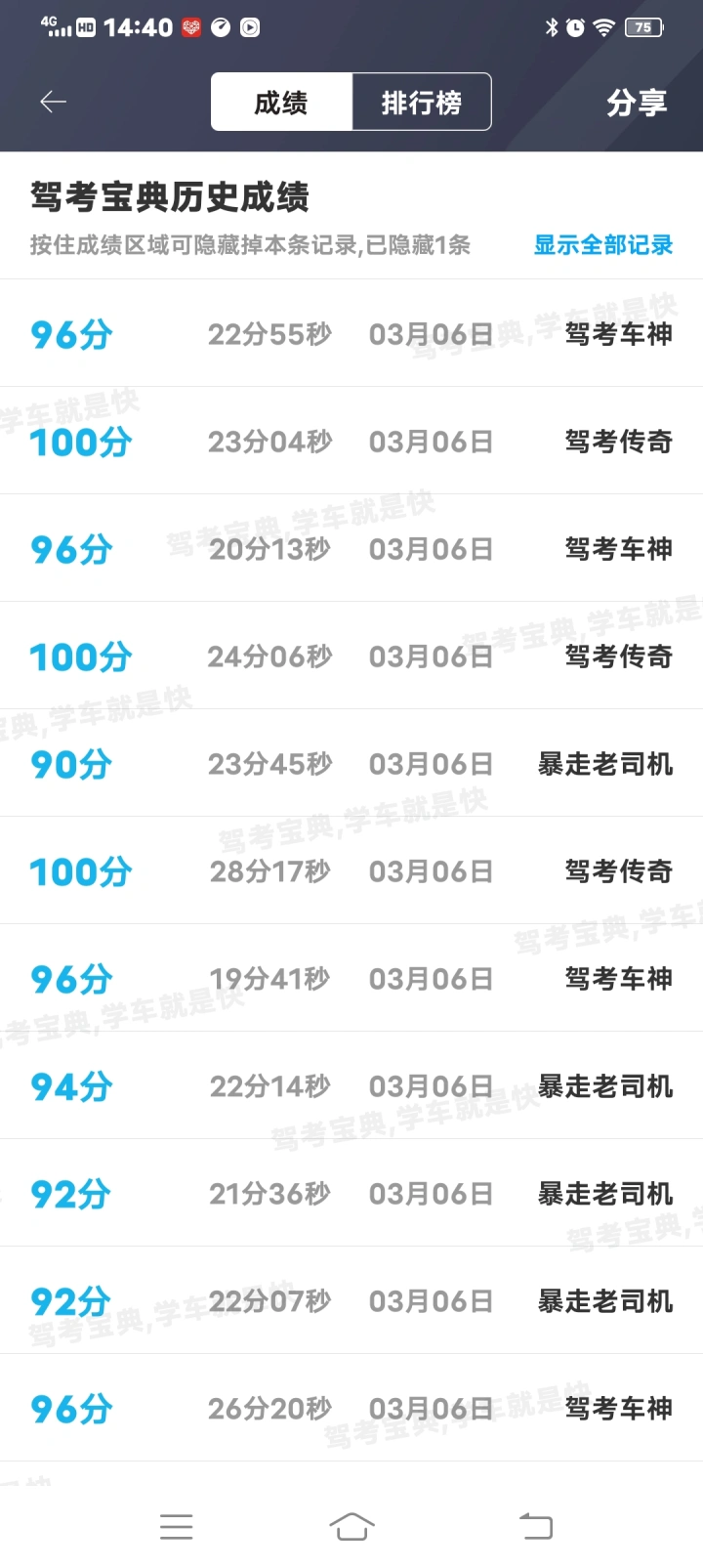The image size is (703, 1568).
Task: Open the 94分 record with 22分14秒
Action: 351,1085
